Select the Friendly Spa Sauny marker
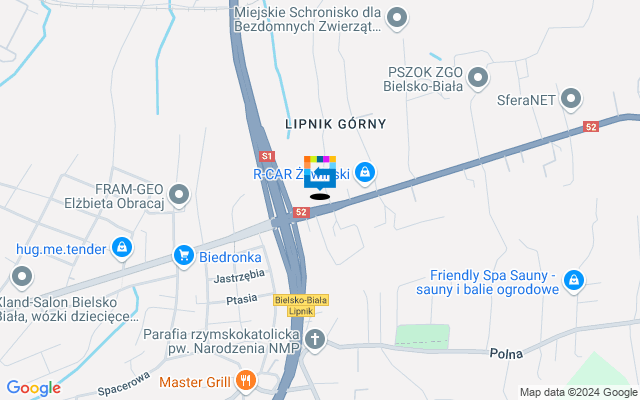 click(574, 281)
